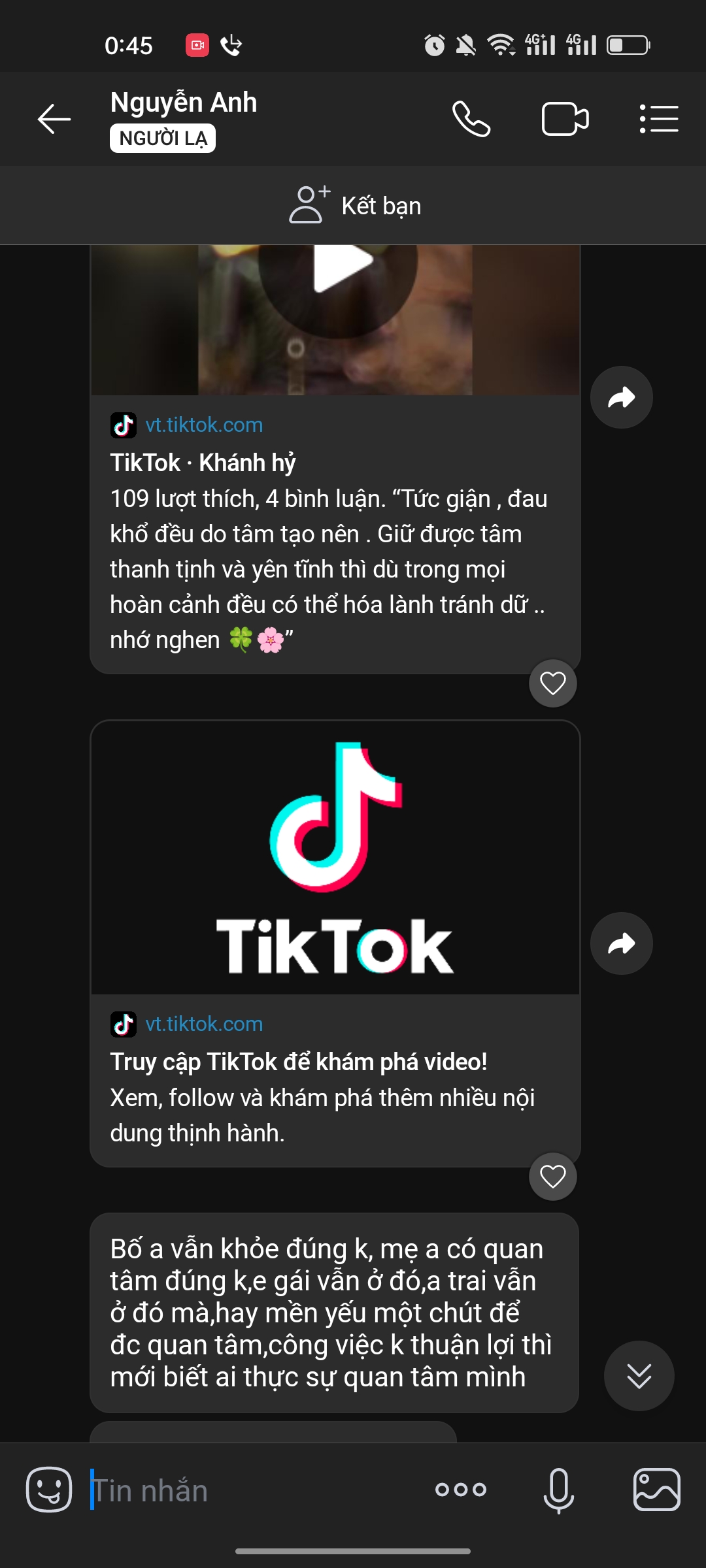Record a voice message
Screen dimensions: 706x1568
(x=559, y=1490)
